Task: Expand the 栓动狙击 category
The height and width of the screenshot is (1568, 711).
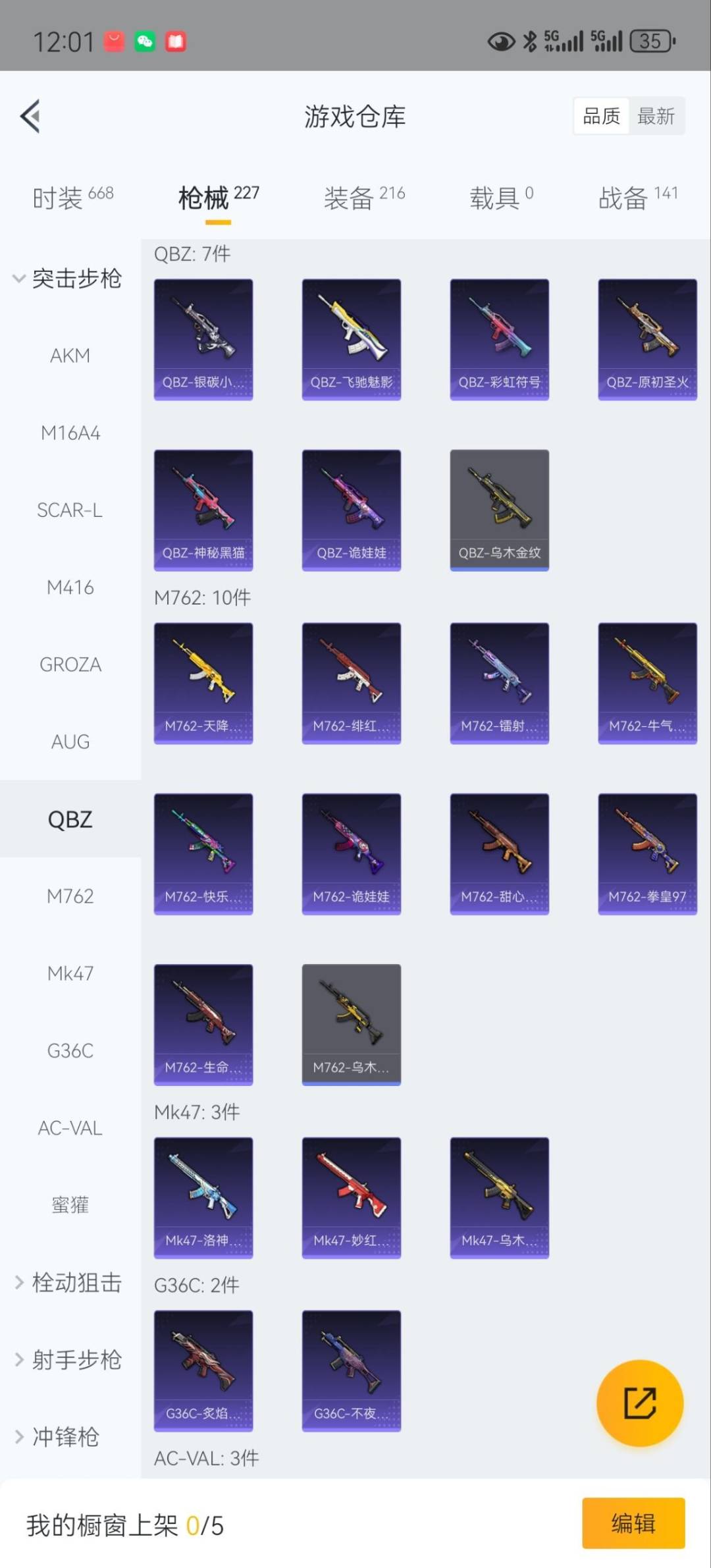Action: pyautogui.click(x=70, y=1282)
